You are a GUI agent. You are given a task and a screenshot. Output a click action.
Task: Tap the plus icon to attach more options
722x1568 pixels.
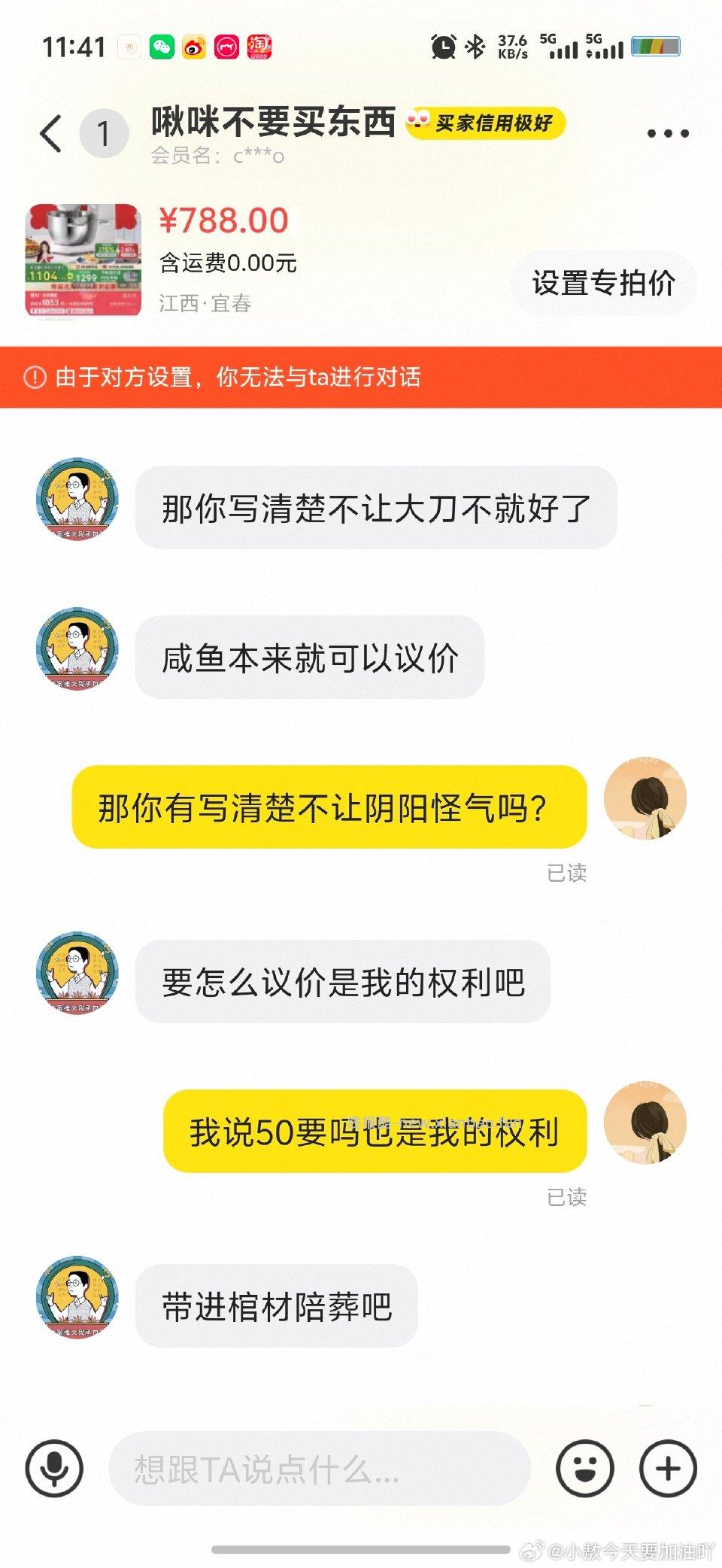point(666,1467)
